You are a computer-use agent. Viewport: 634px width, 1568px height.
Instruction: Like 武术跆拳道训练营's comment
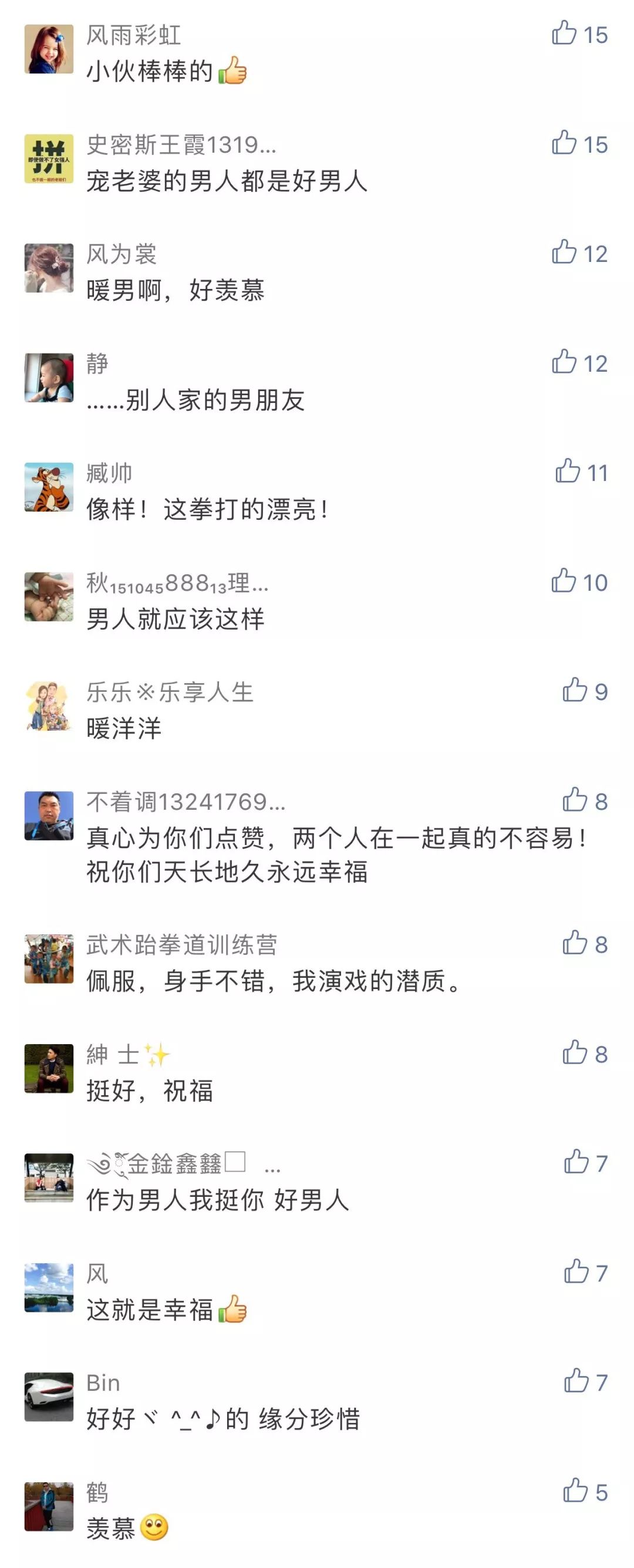coord(574,944)
